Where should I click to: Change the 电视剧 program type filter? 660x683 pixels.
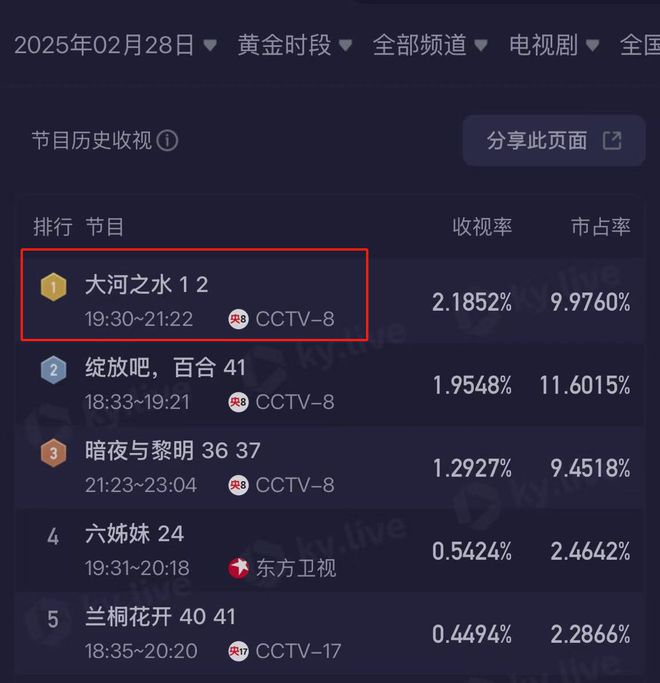(x=553, y=46)
